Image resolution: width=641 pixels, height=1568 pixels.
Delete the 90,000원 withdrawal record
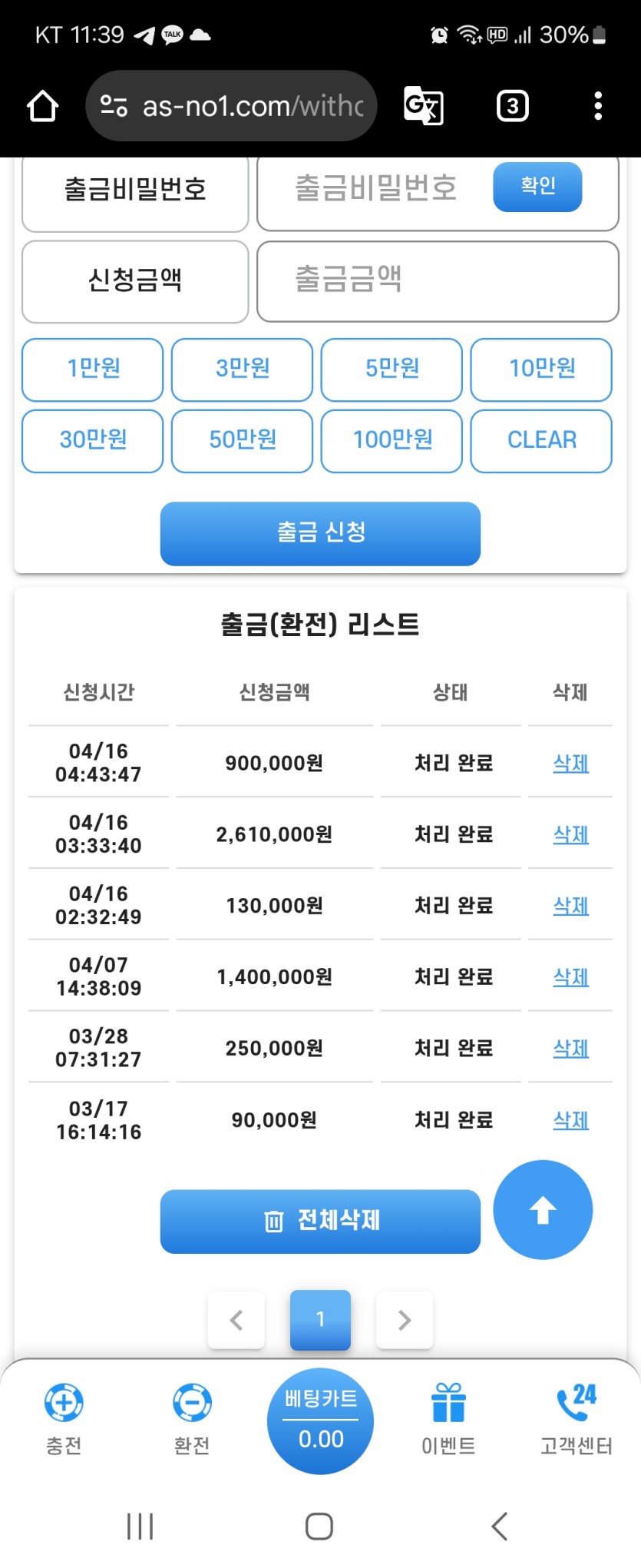pyautogui.click(x=570, y=1120)
